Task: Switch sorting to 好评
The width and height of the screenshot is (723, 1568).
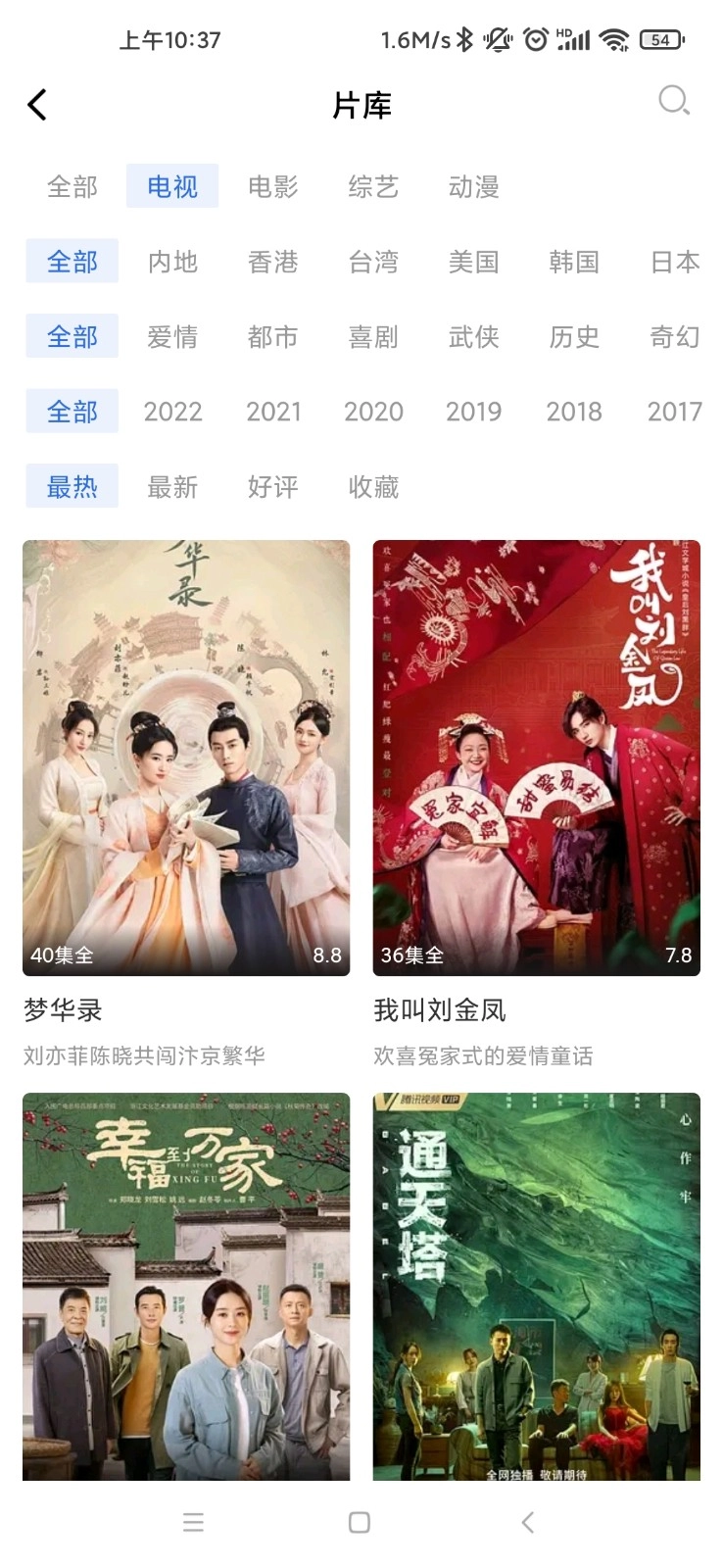Action: pyautogui.click(x=272, y=486)
